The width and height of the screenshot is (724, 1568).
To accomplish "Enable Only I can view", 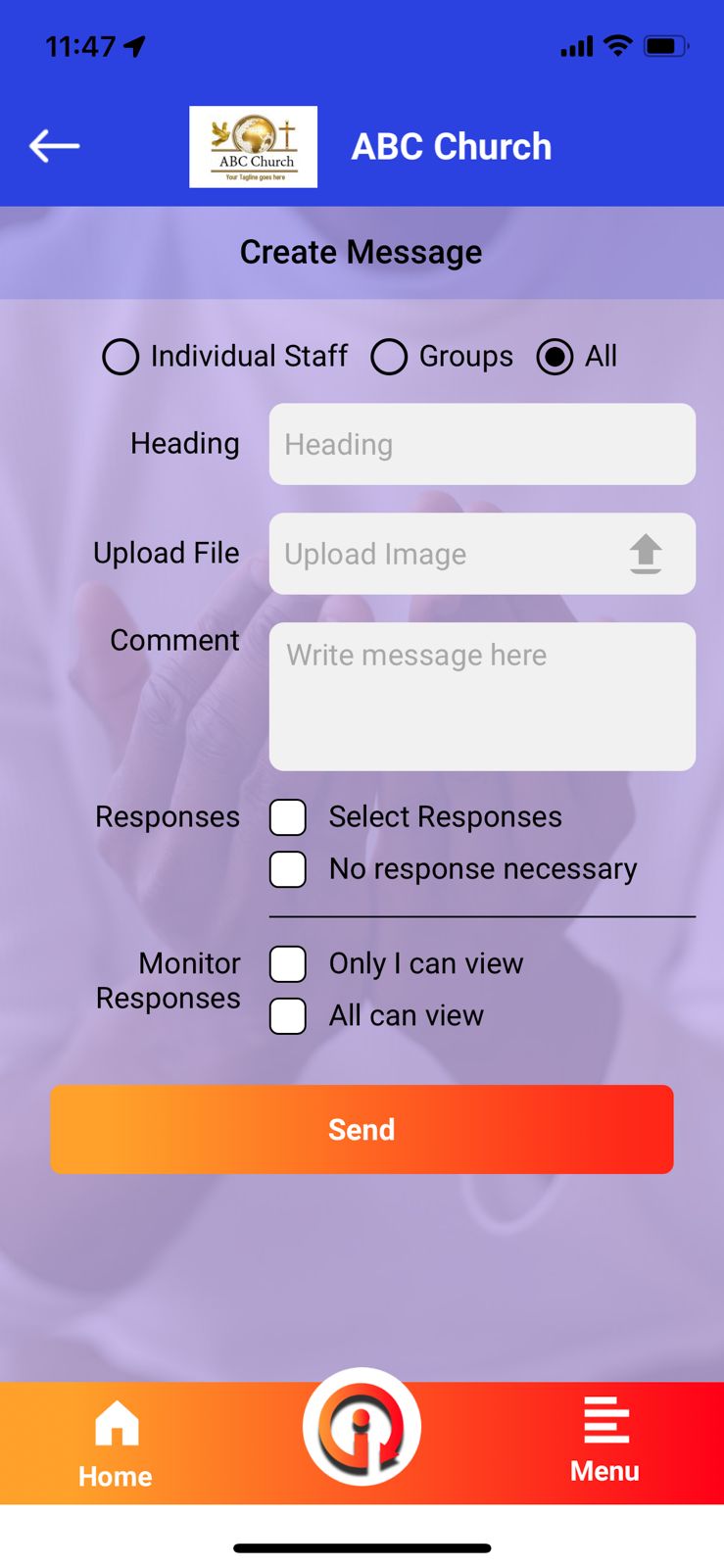I will [288, 964].
